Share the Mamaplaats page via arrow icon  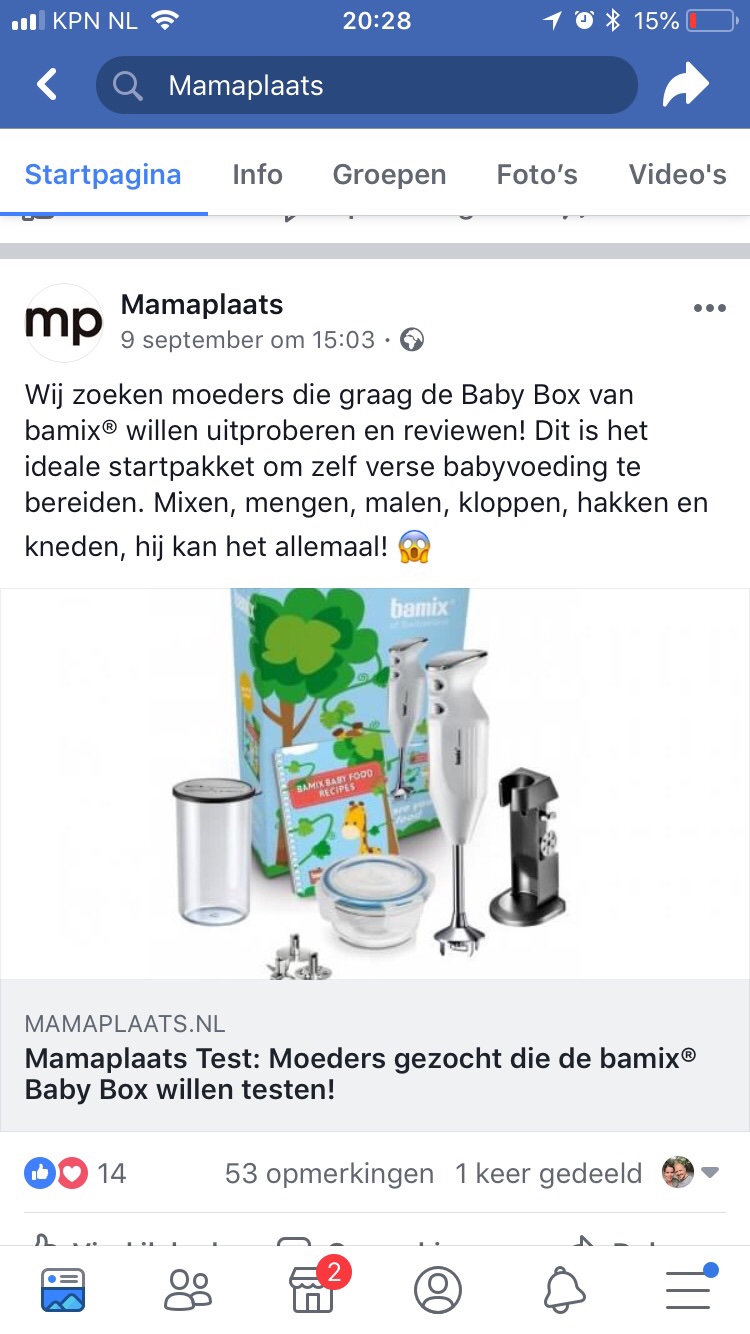pyautogui.click(x=685, y=86)
